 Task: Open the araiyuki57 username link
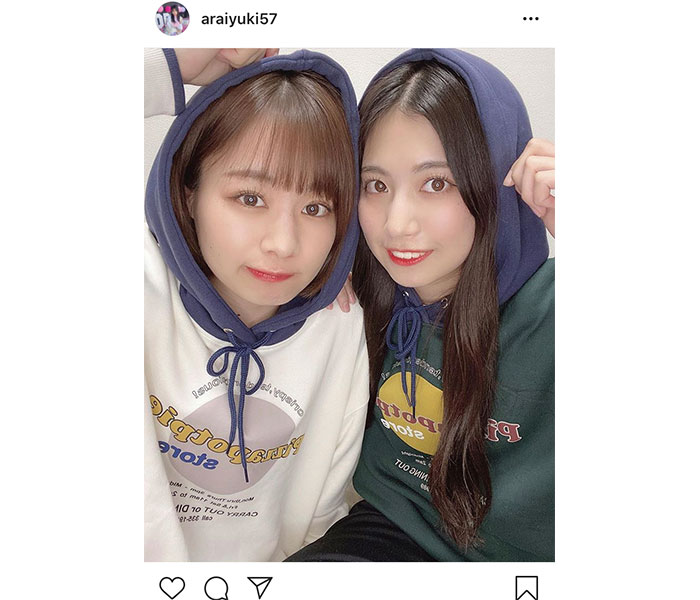pyautogui.click(x=240, y=19)
